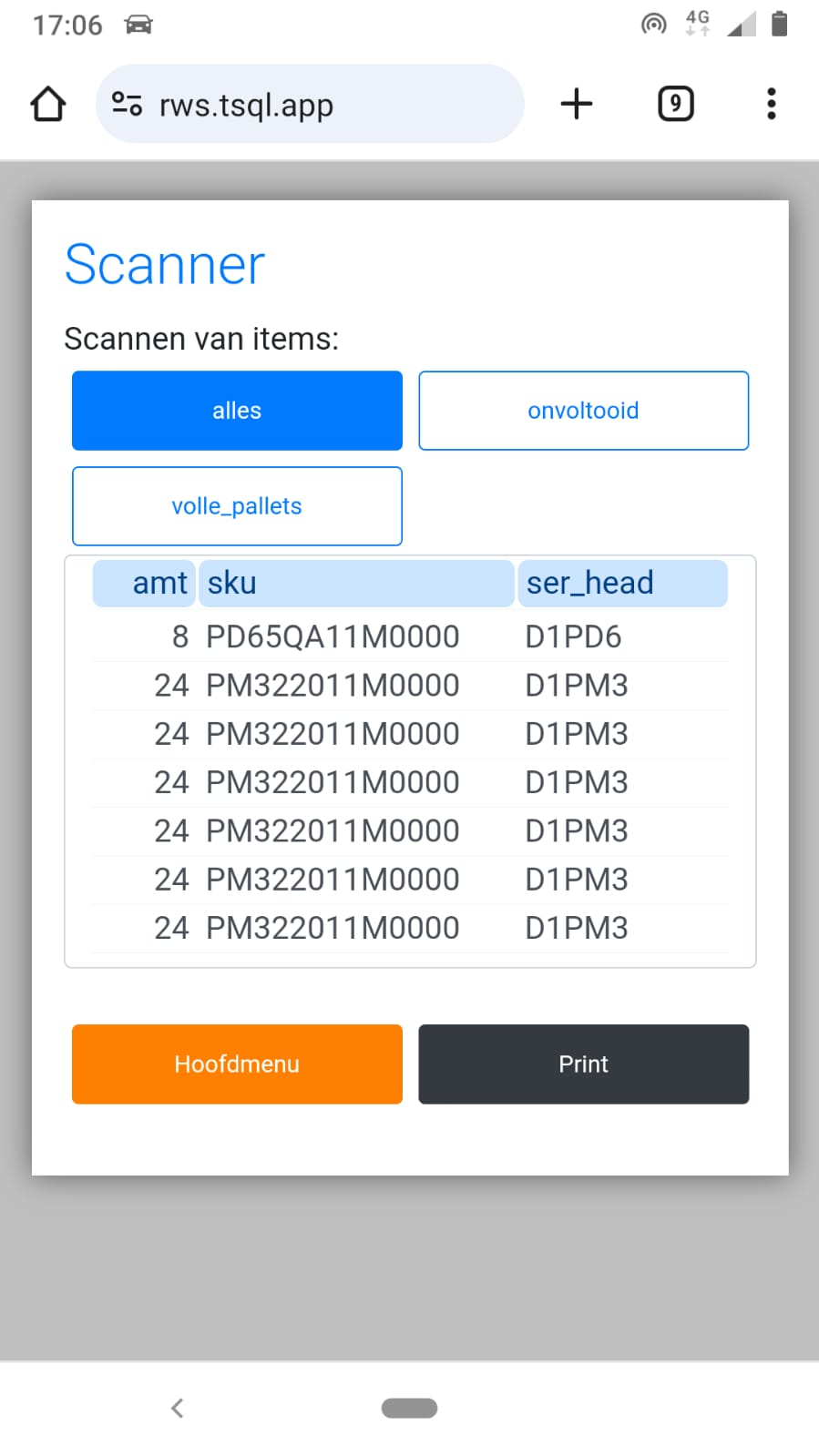Tap the system back arrow
The image size is (819, 1456).
pos(178,1408)
